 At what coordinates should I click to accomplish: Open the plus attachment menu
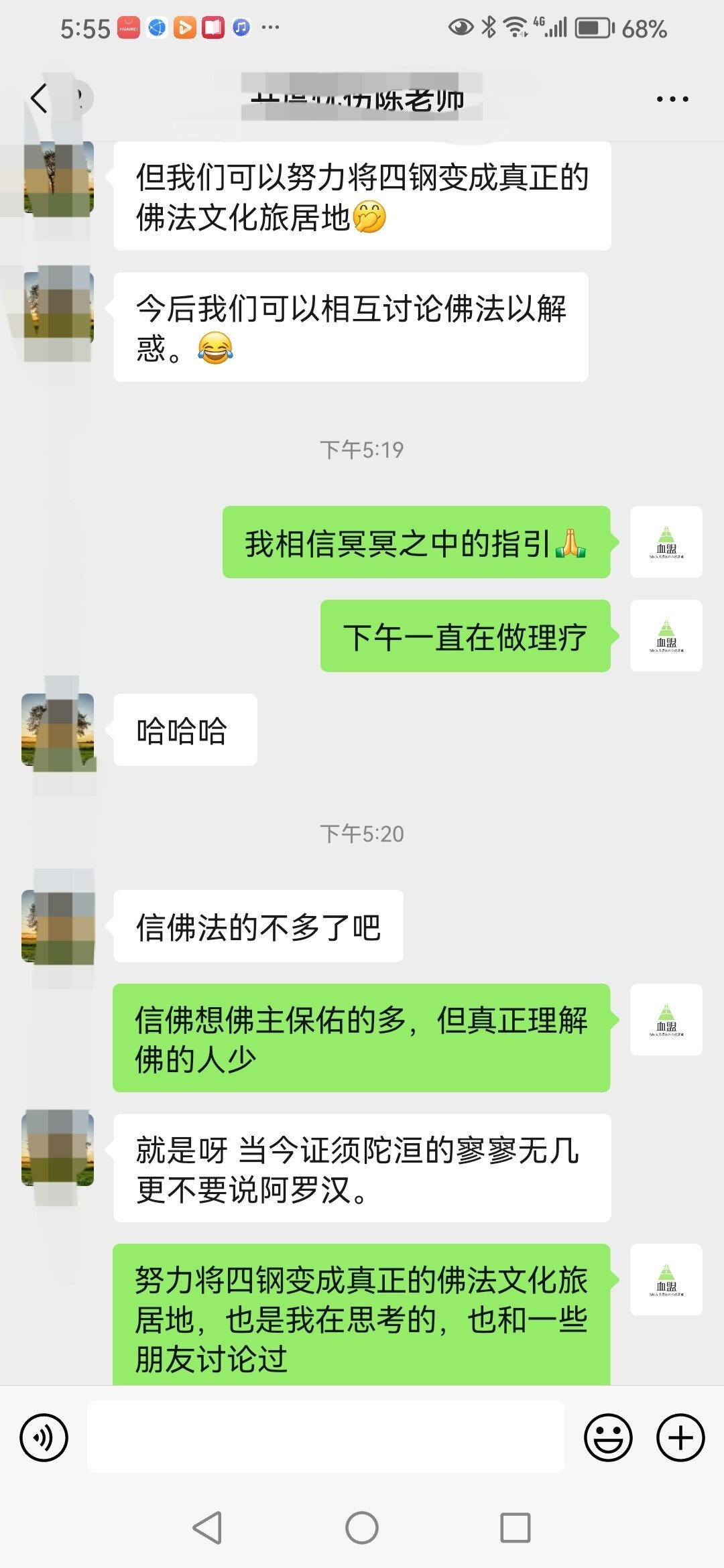coord(680,1437)
